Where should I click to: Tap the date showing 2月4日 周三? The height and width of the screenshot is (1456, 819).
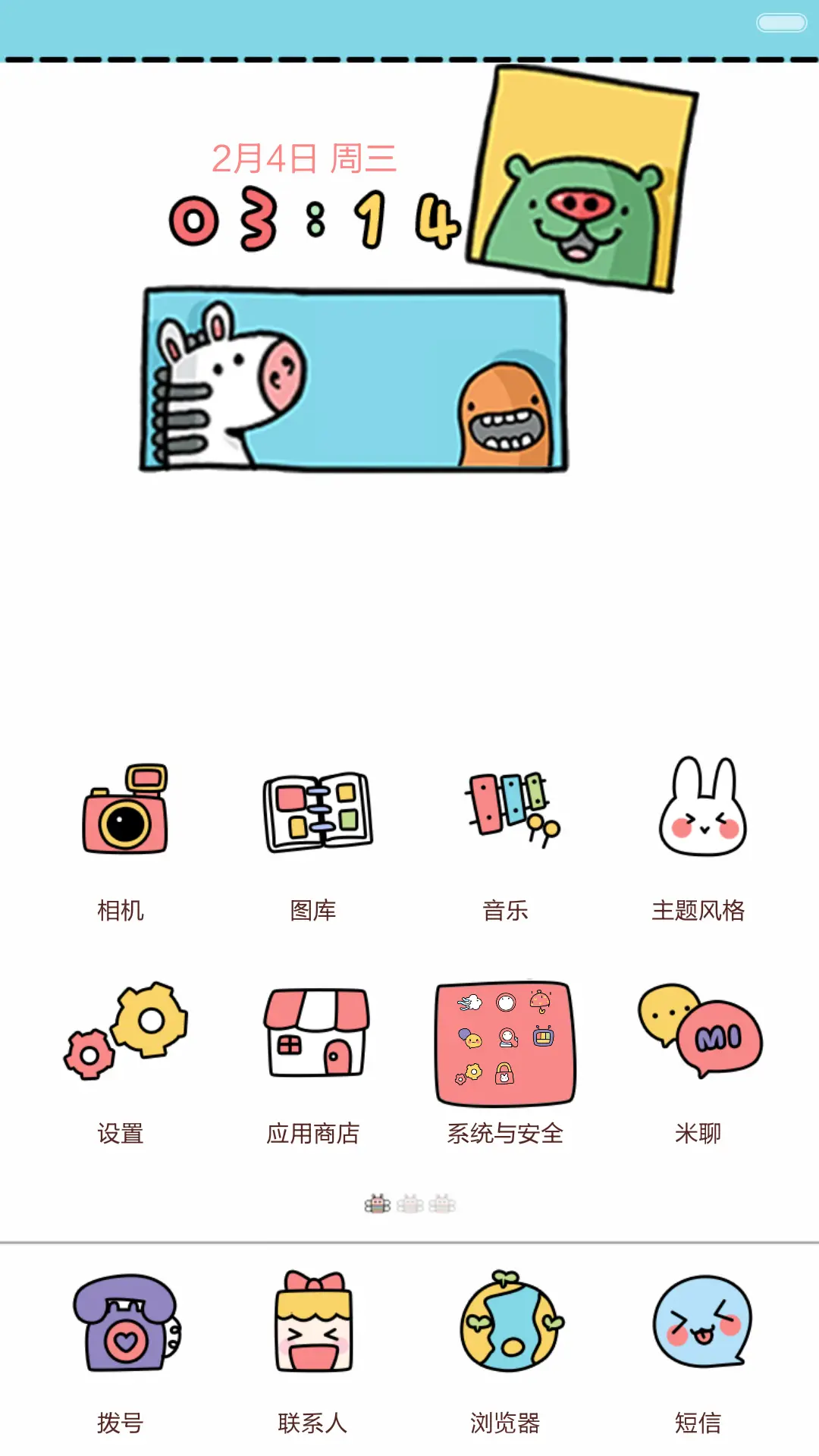coord(307,157)
